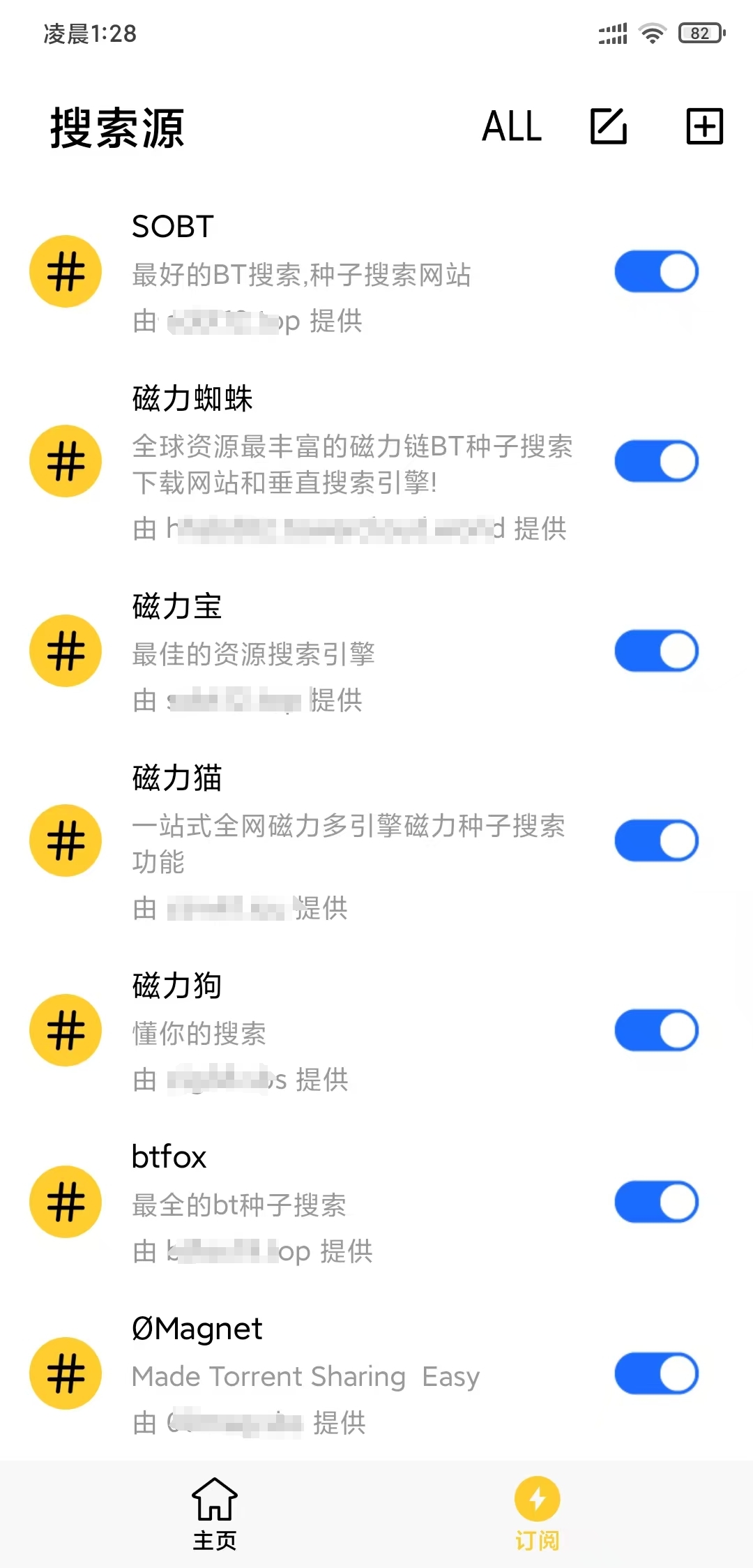Switch to the 主页 tab
This screenshot has width=753, height=1568.
pyautogui.click(x=215, y=1512)
